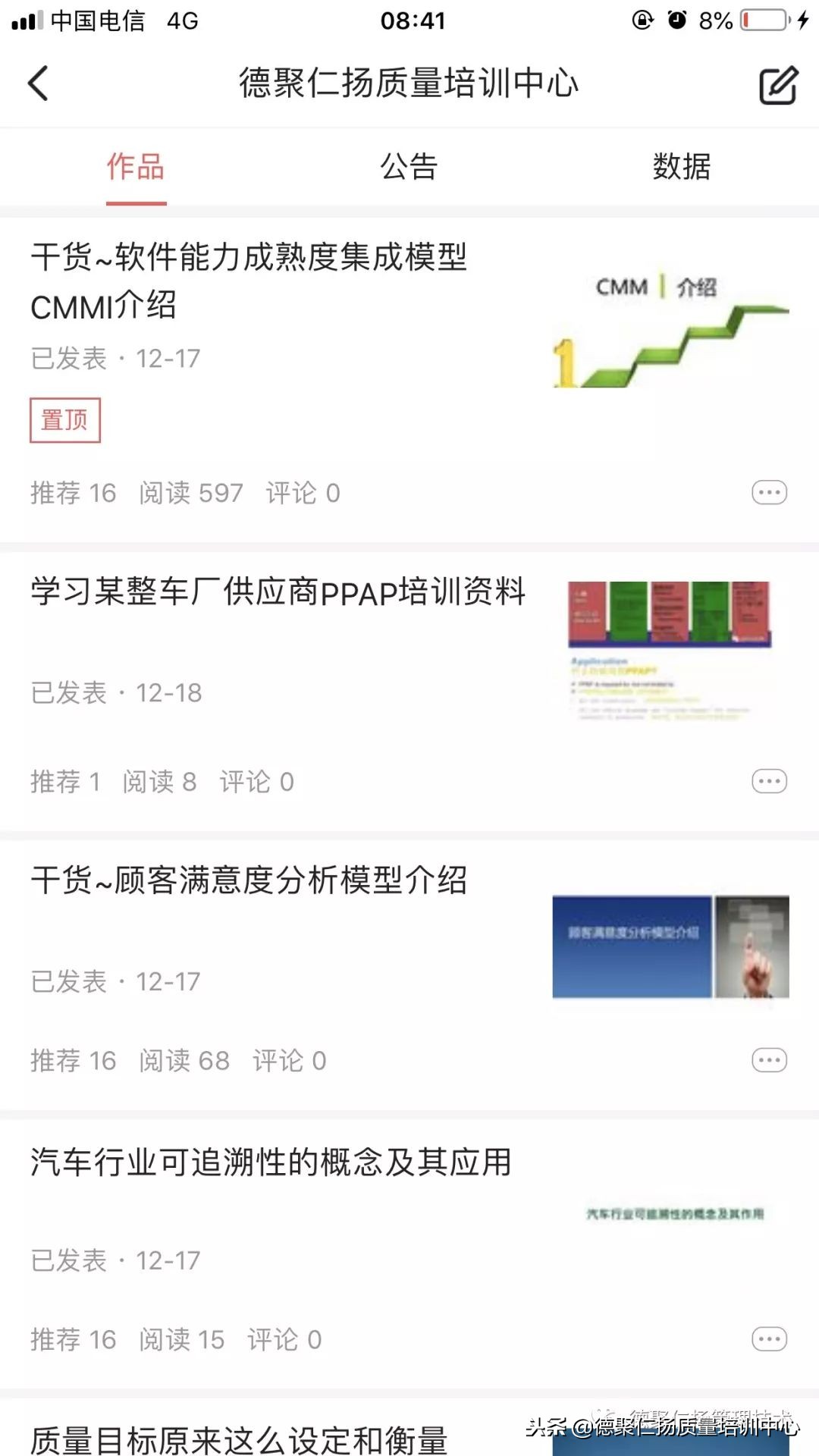Open more options for 顾客满意度 article
This screenshot has width=819, height=1456.
click(769, 1060)
